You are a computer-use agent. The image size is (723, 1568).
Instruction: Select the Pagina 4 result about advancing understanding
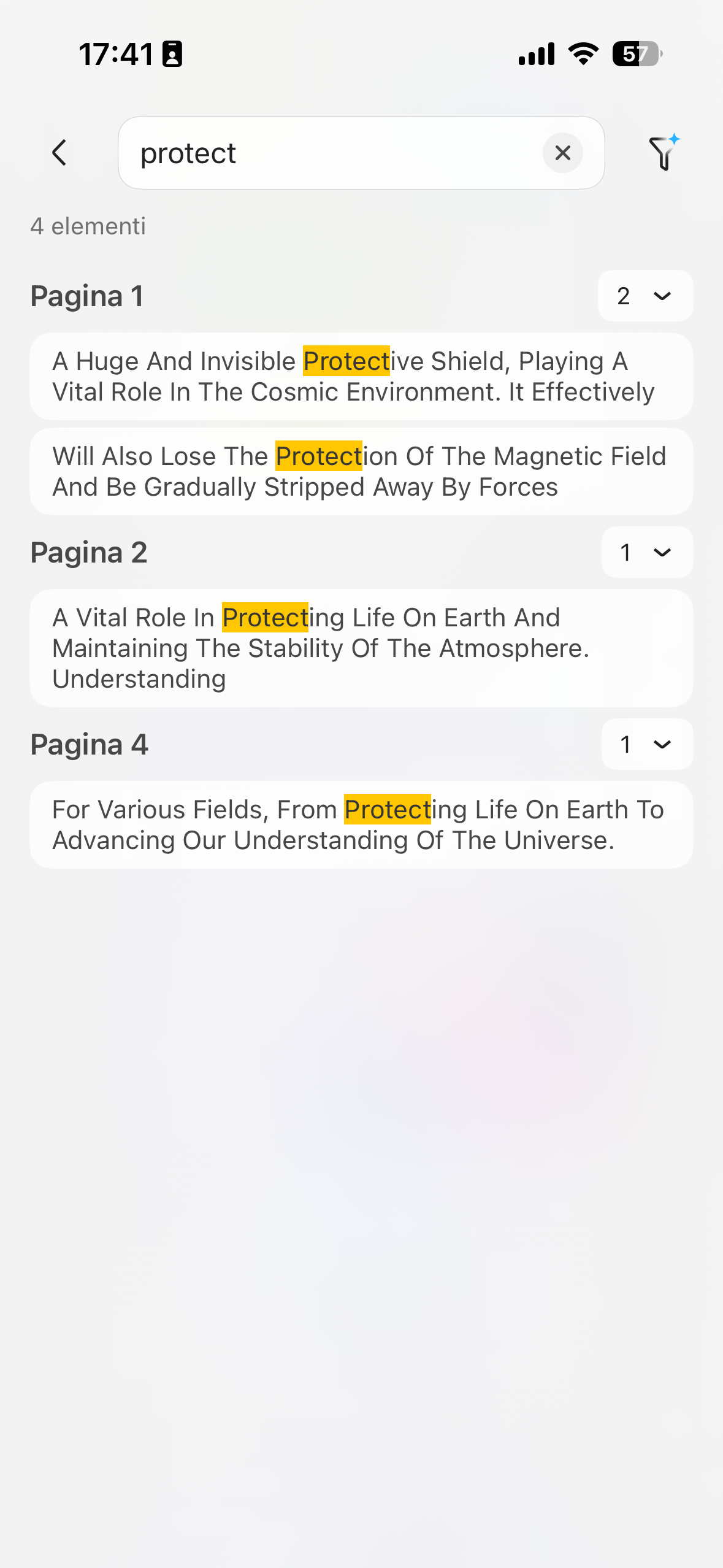[x=361, y=824]
